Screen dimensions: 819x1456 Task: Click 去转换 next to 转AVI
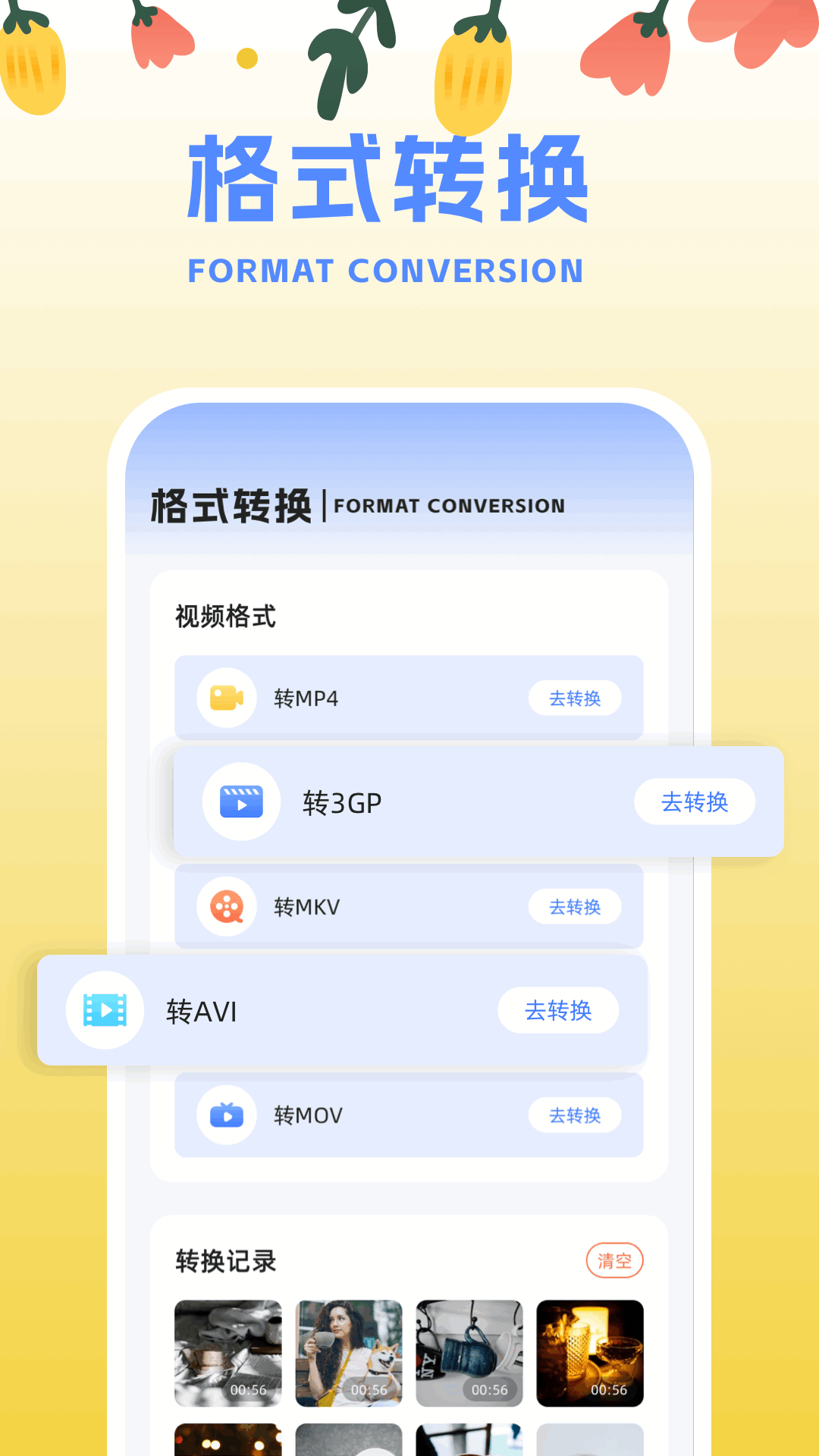559,1010
